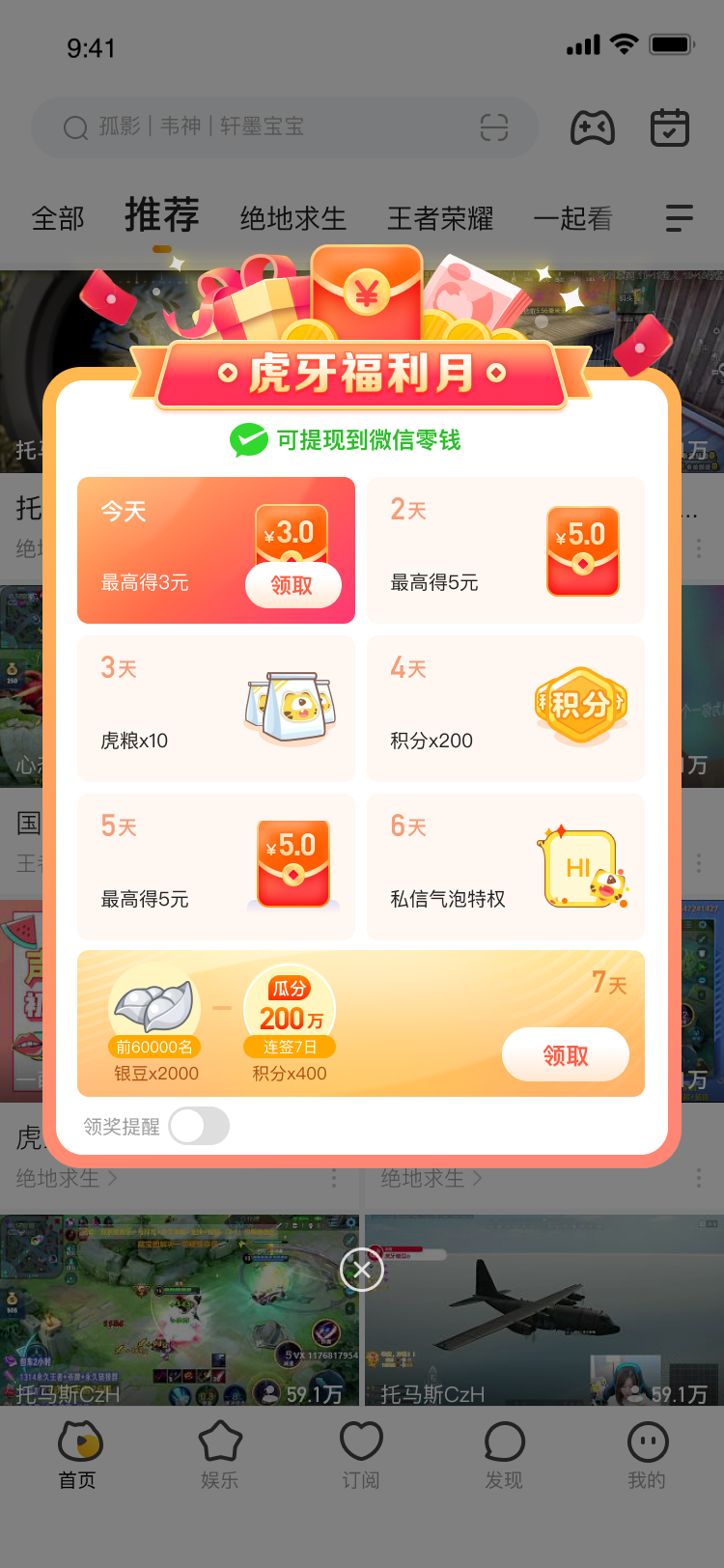Open the calendar check-in icon
Image resolution: width=724 pixels, height=1568 pixels.
pyautogui.click(x=670, y=127)
